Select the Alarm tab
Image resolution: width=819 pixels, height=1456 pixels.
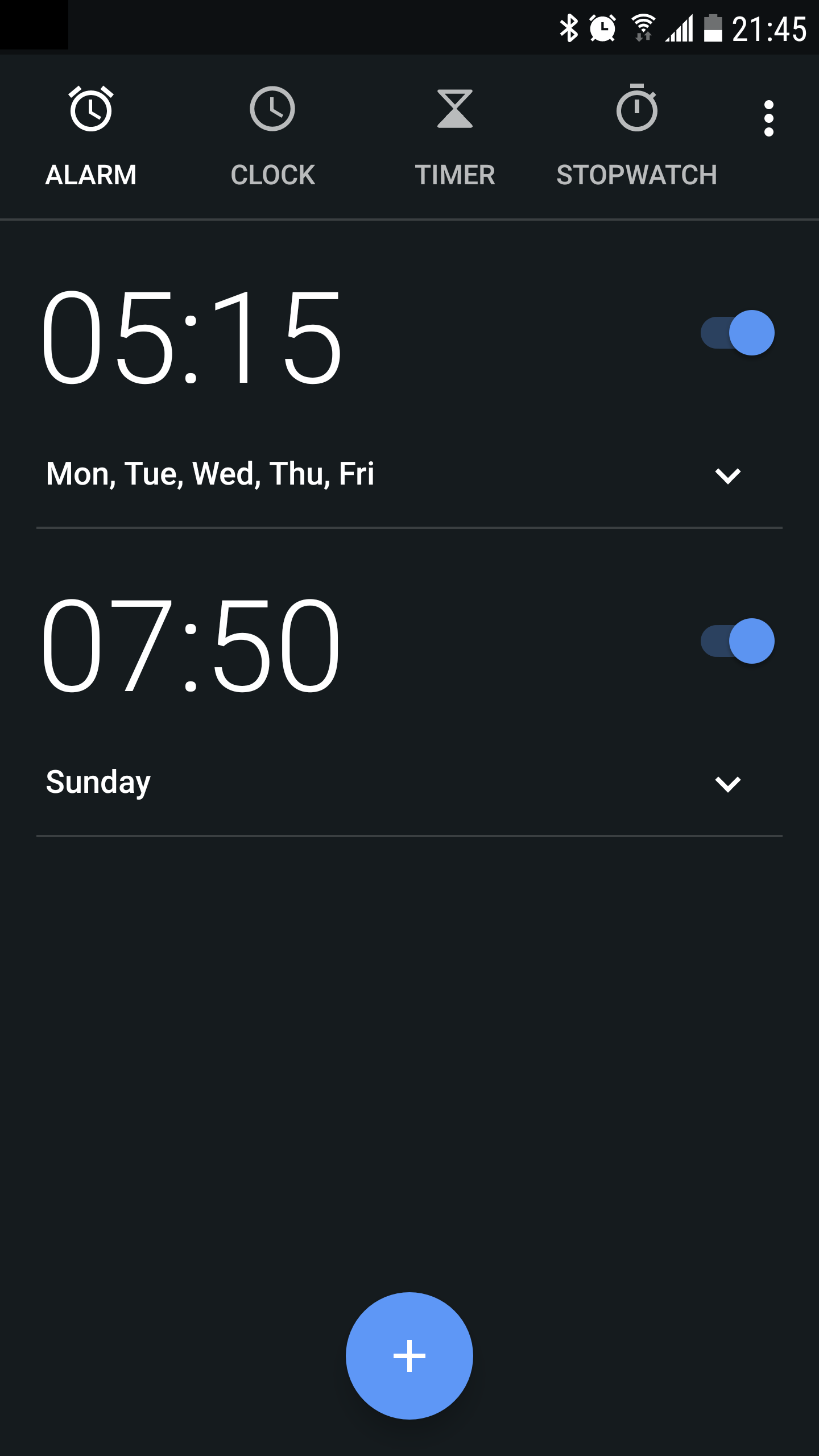(91, 137)
